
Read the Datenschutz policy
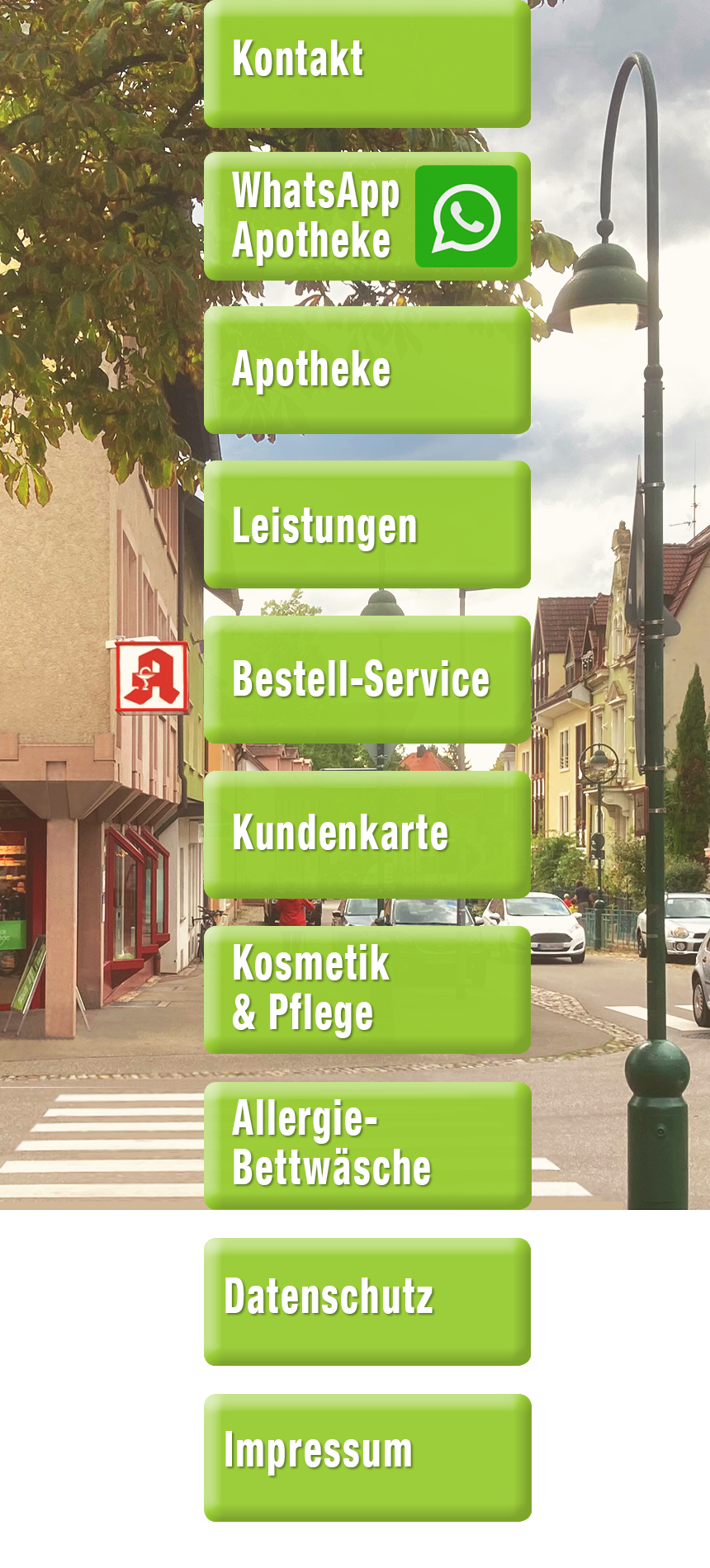pyautogui.click(x=367, y=1298)
